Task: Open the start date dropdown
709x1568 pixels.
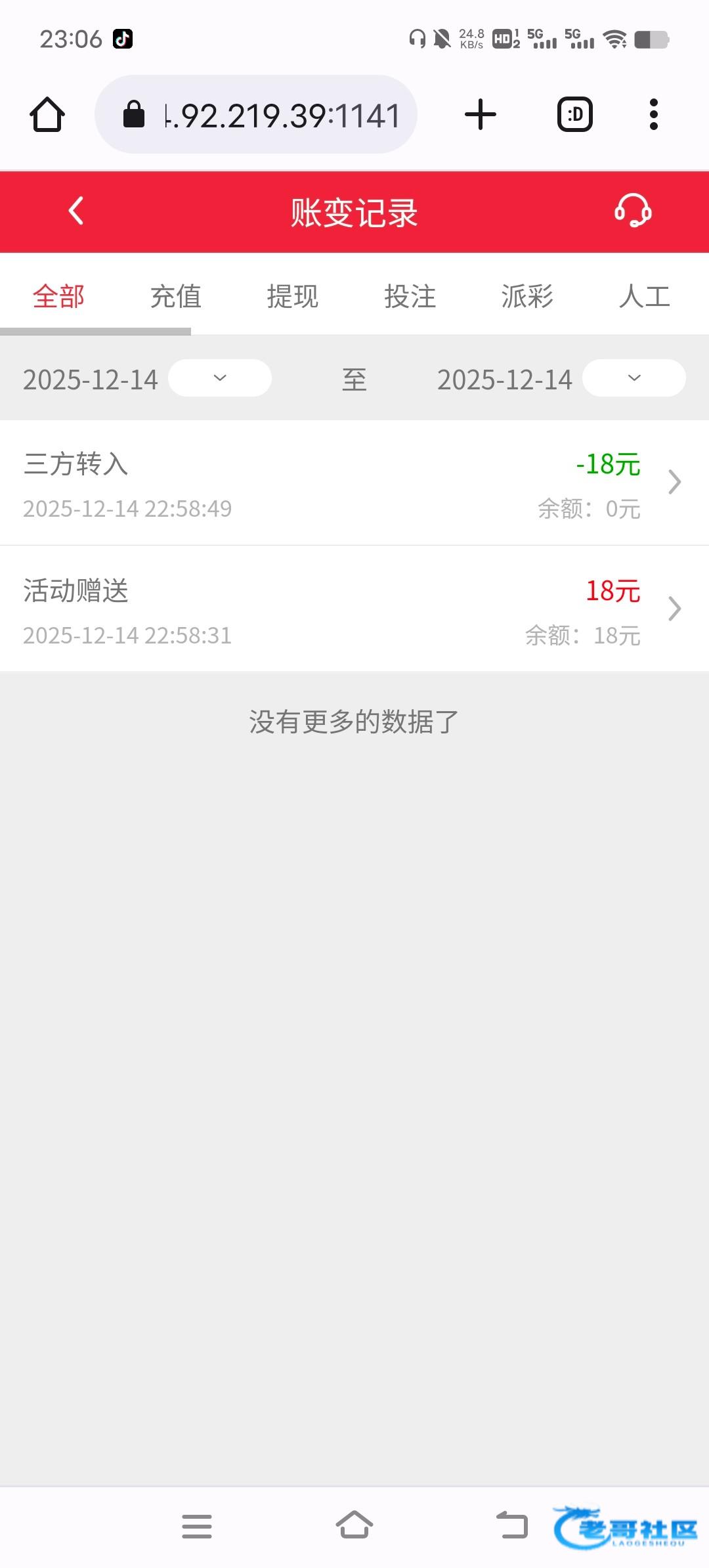Action: (x=220, y=378)
